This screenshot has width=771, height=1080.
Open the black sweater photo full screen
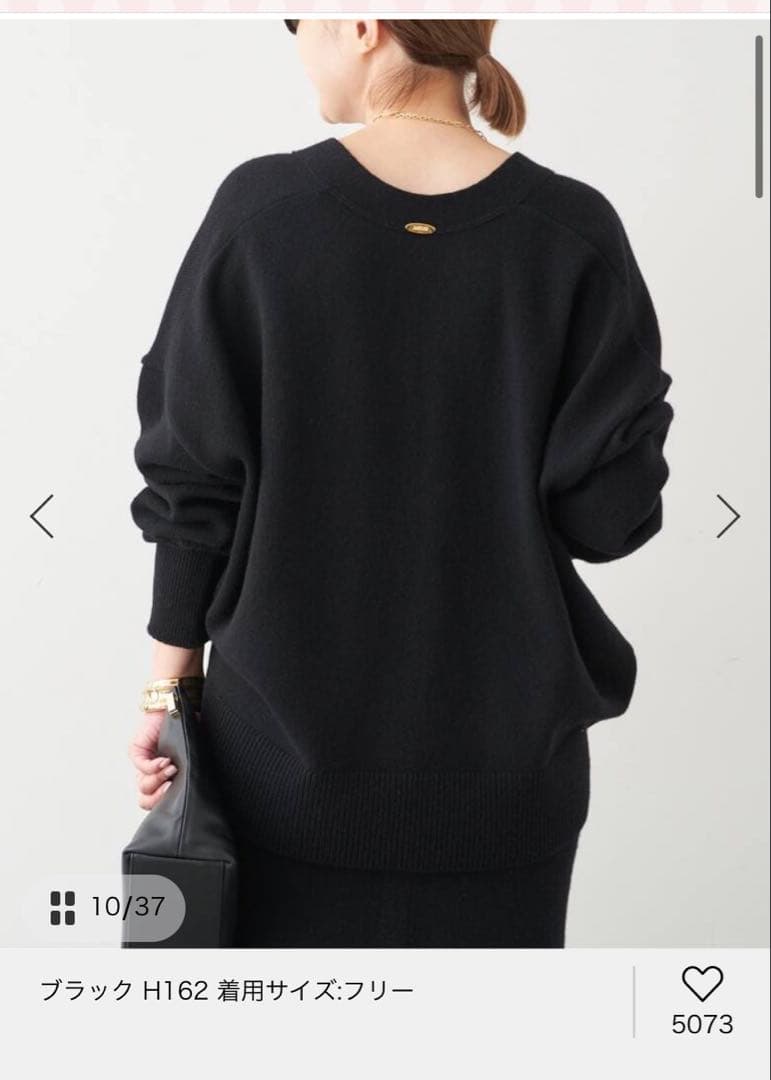400,450
